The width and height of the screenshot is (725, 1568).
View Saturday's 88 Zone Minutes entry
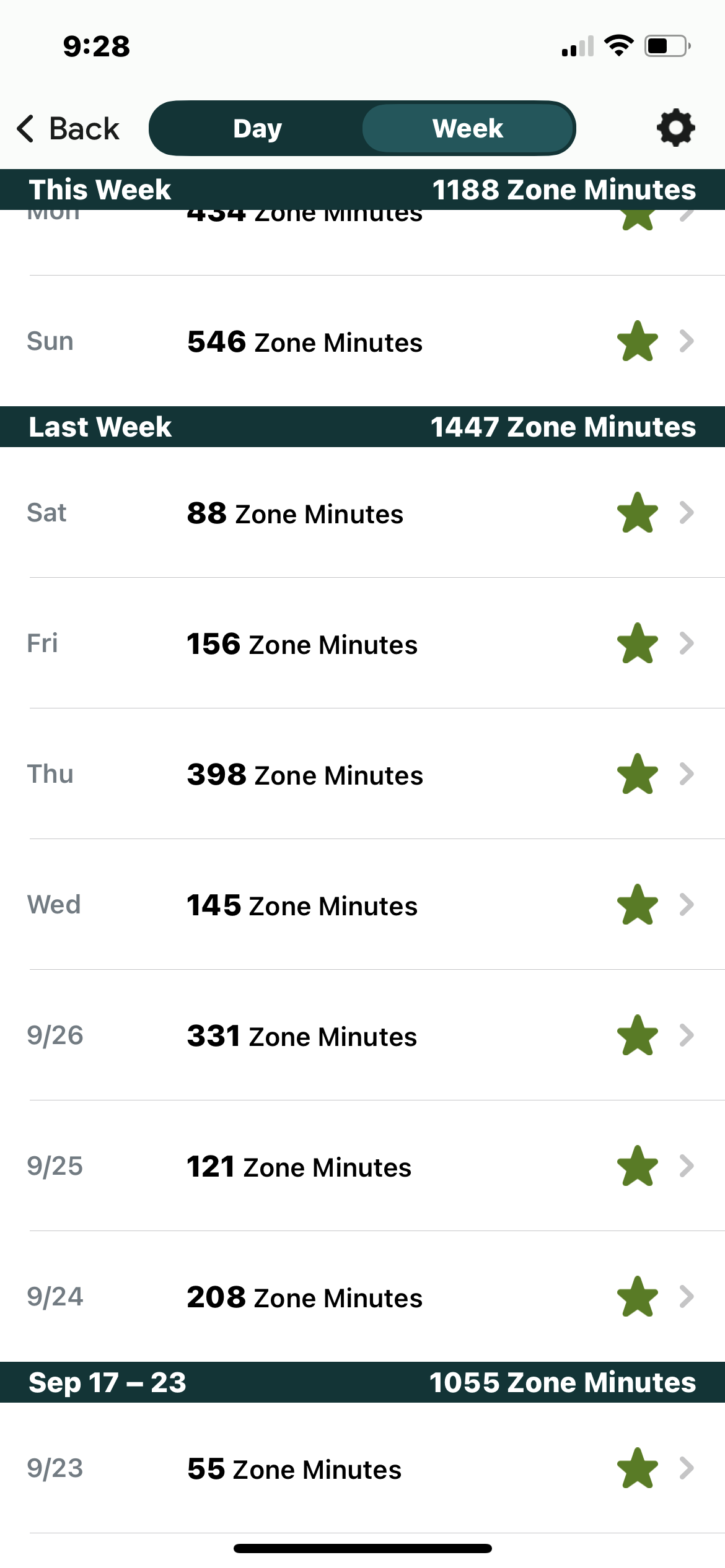click(x=362, y=513)
